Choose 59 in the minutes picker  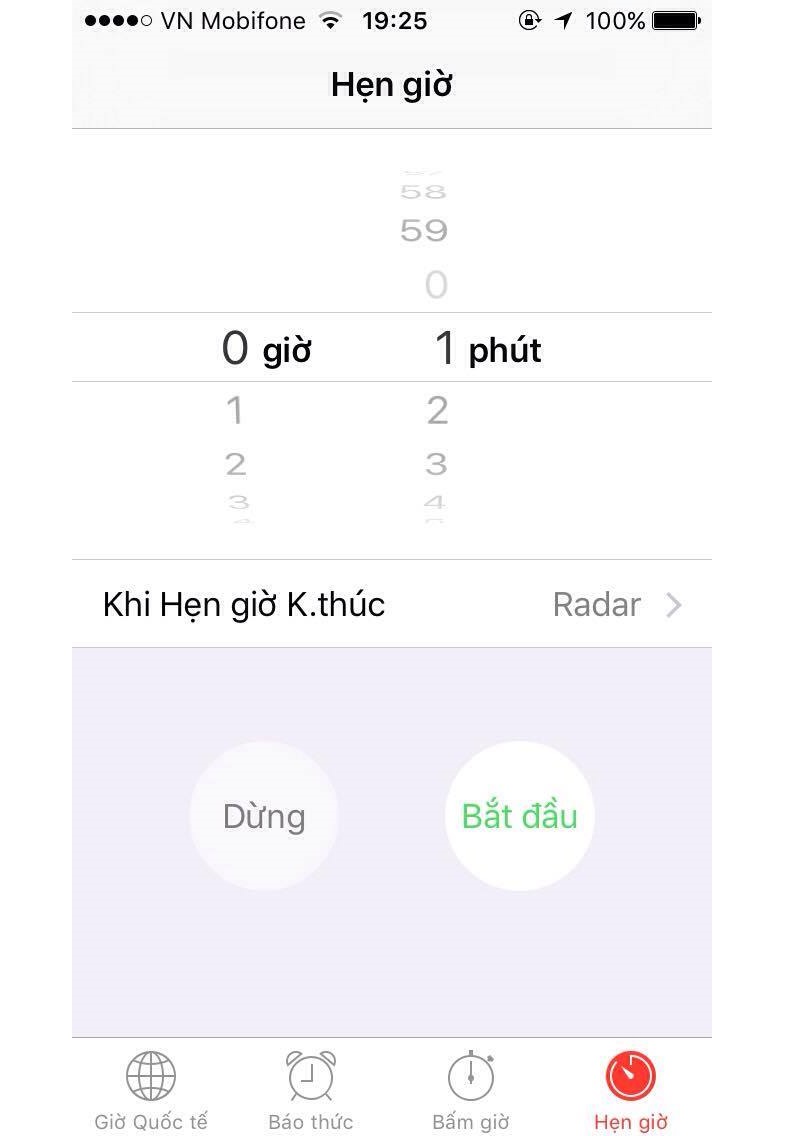[424, 231]
